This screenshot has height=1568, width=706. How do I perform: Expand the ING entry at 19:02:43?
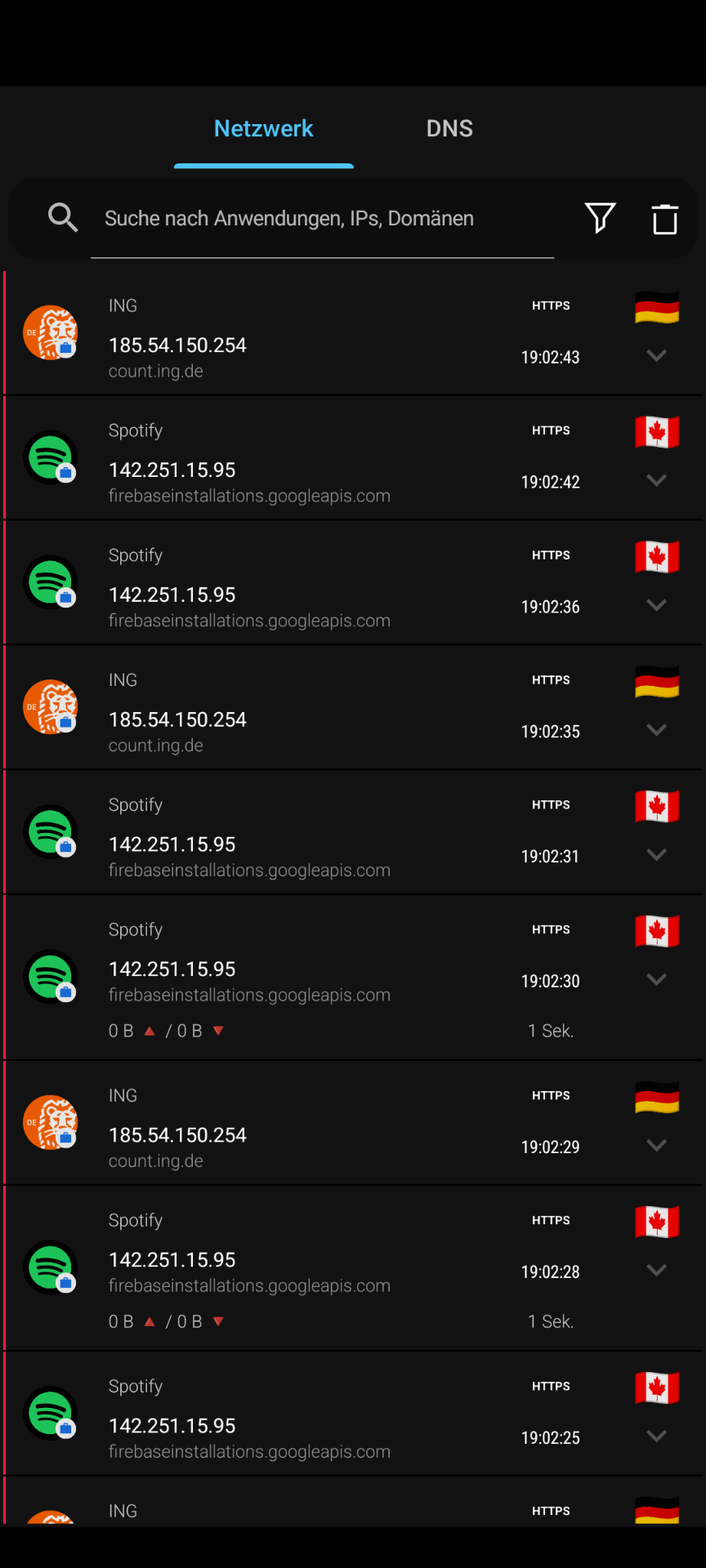(657, 355)
